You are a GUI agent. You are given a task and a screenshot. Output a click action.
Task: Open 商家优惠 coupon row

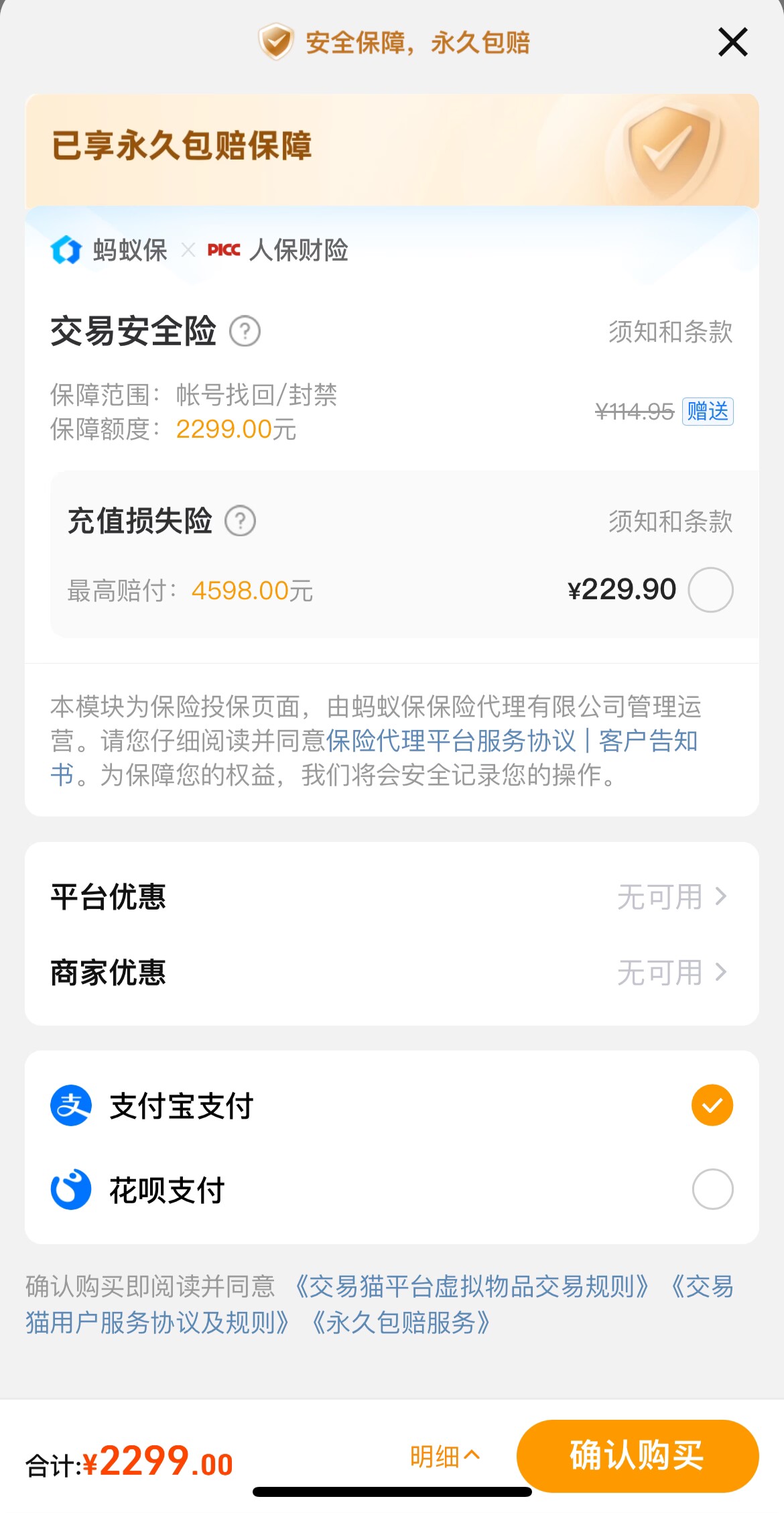click(391, 972)
